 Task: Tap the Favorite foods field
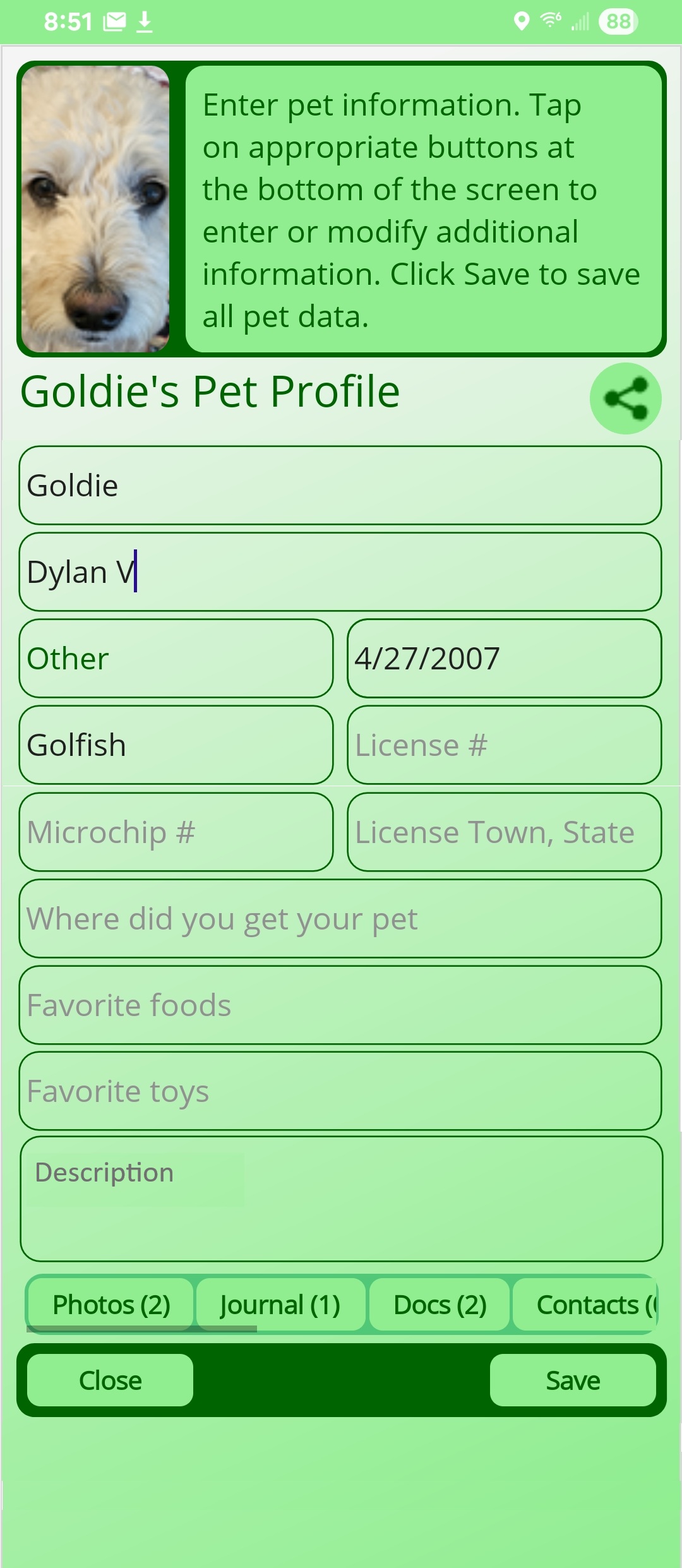click(340, 1005)
